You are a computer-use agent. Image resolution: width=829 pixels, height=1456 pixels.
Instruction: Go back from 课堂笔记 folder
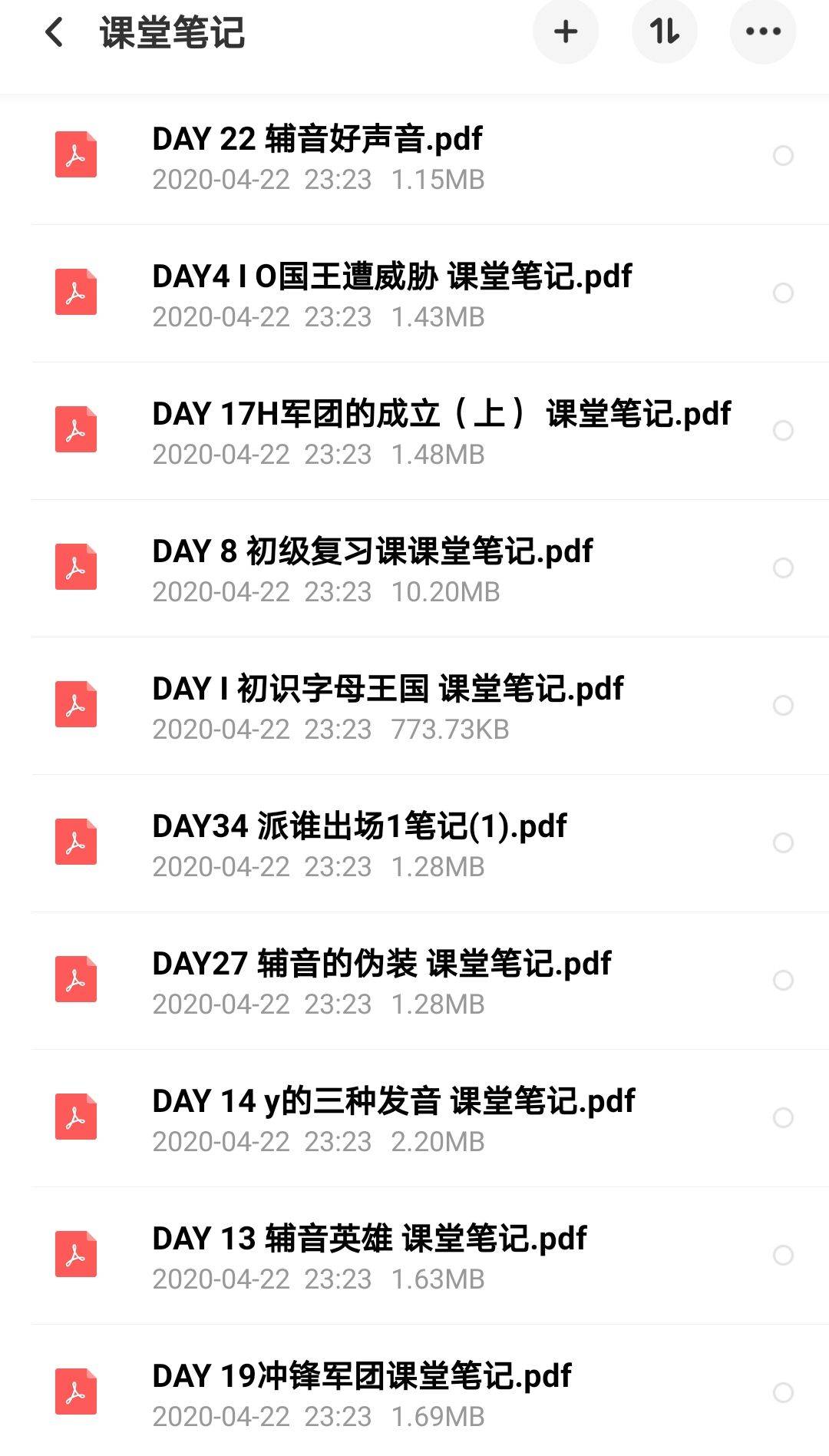click(54, 32)
